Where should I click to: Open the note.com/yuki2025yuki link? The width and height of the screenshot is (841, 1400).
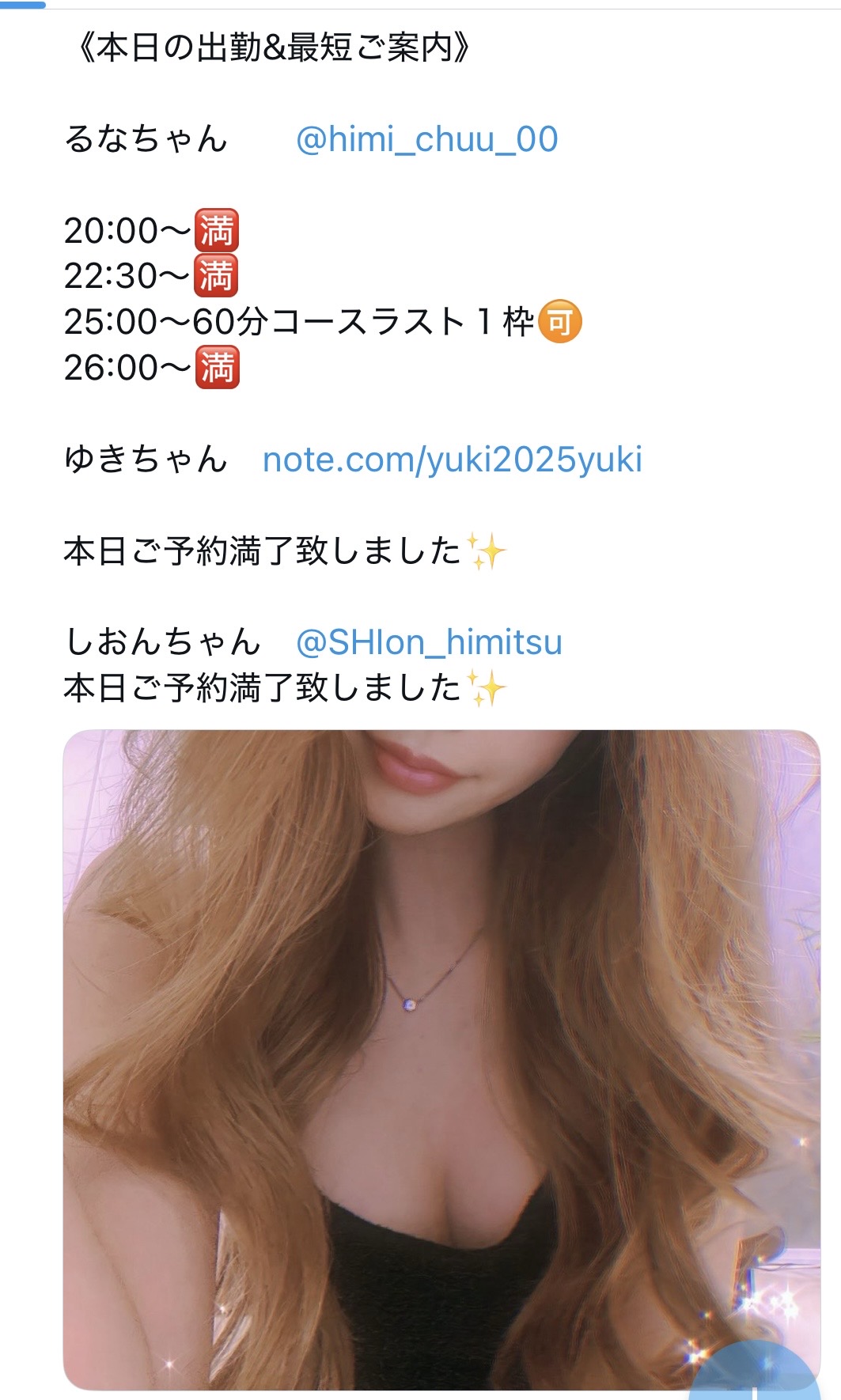click(x=452, y=460)
